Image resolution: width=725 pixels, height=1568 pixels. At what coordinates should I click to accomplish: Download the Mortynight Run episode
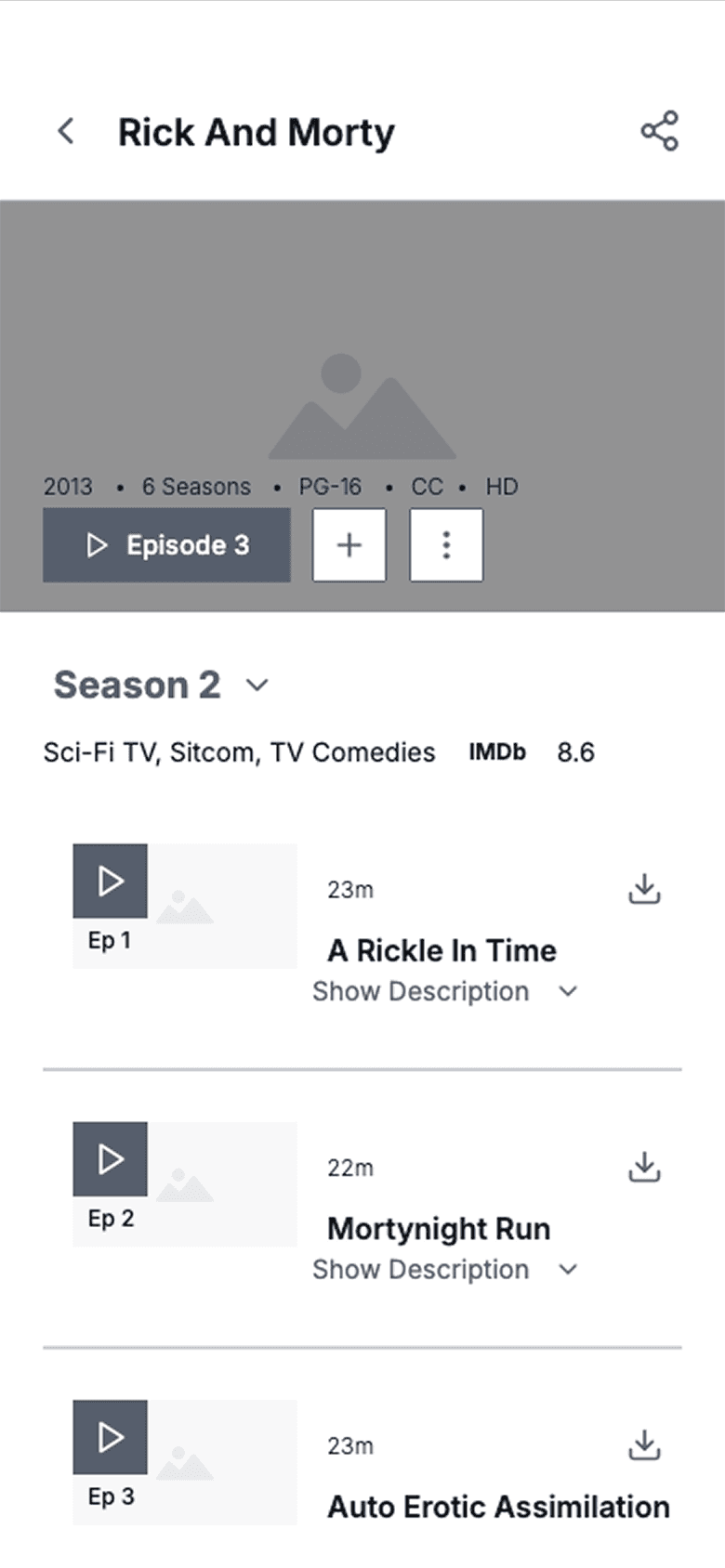[644, 1167]
